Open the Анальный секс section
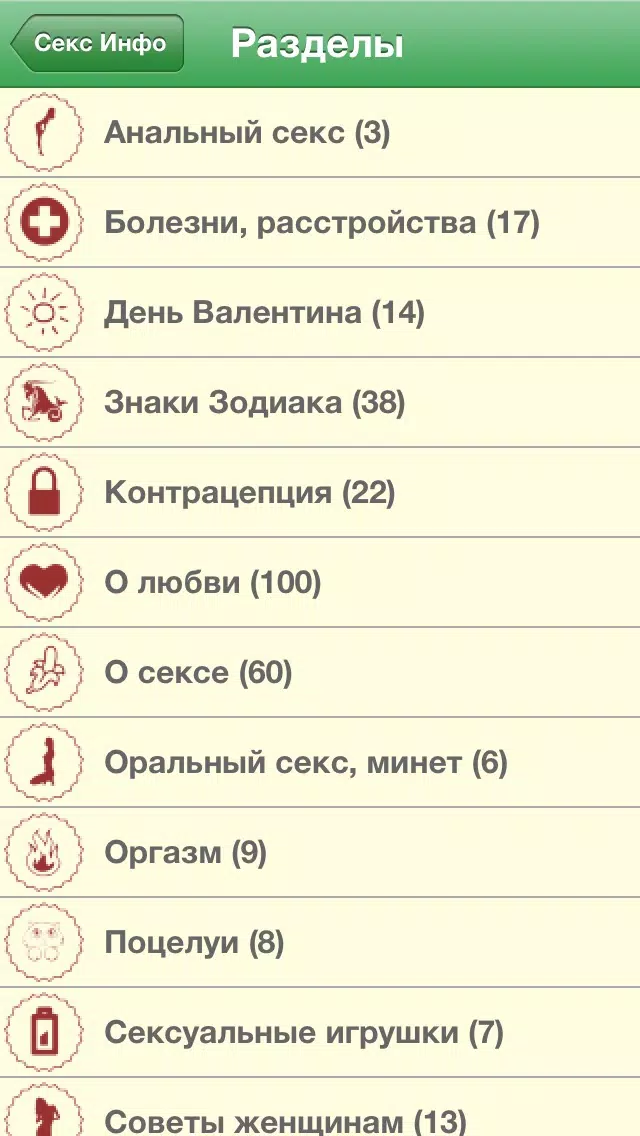Image resolution: width=640 pixels, height=1136 pixels. tap(320, 133)
